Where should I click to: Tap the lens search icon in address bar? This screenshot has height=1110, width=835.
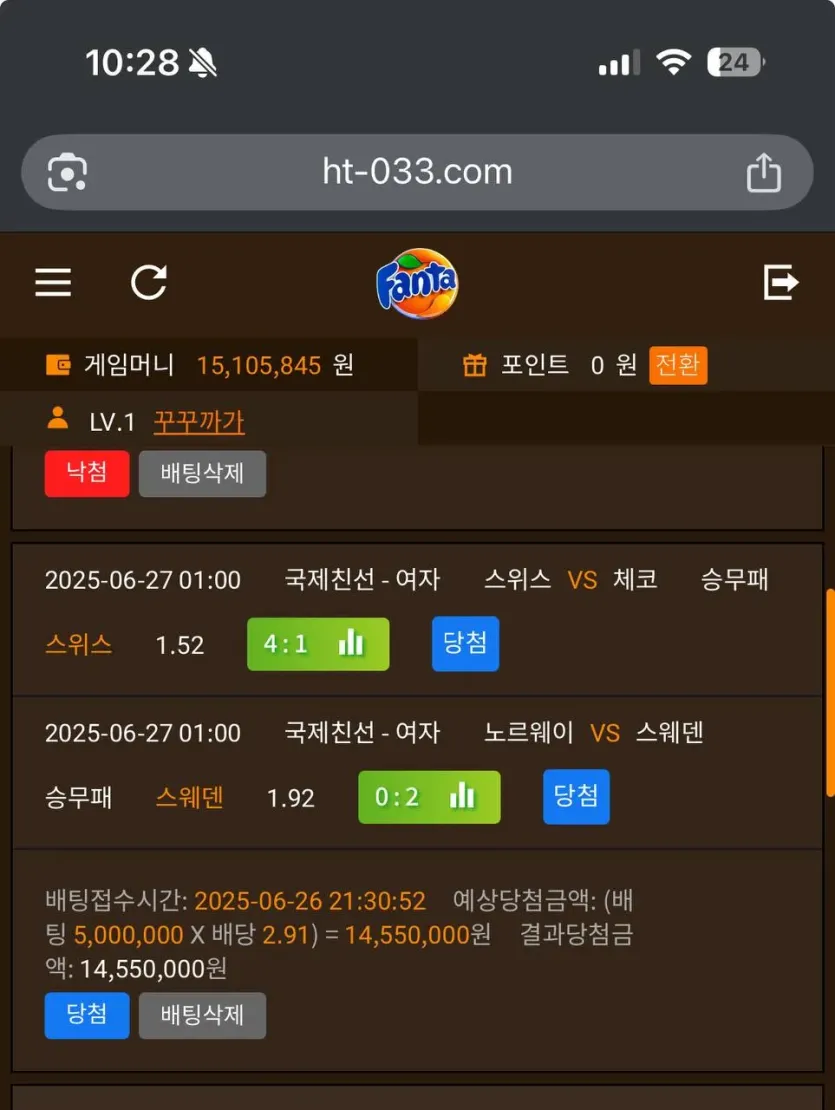click(x=67, y=172)
